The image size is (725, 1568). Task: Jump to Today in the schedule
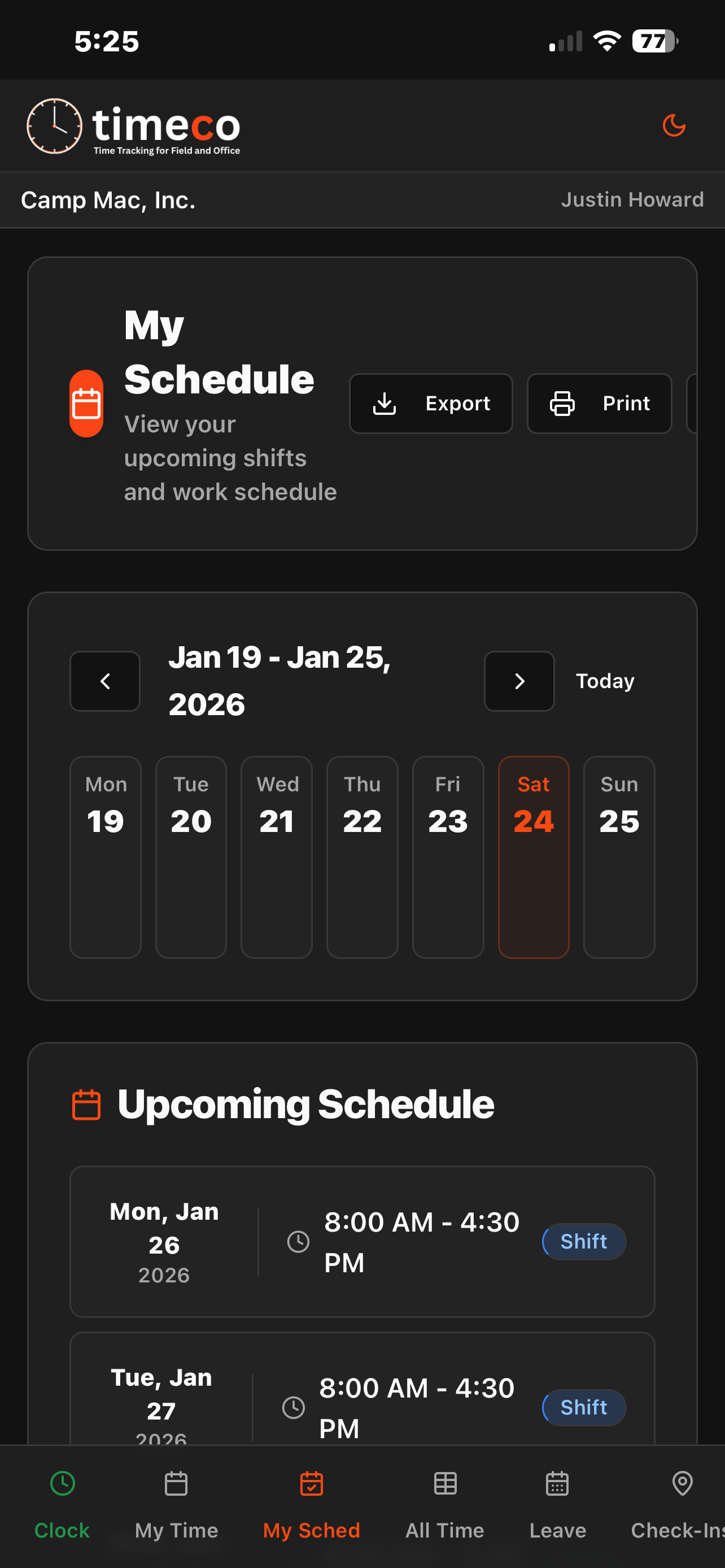click(x=605, y=681)
